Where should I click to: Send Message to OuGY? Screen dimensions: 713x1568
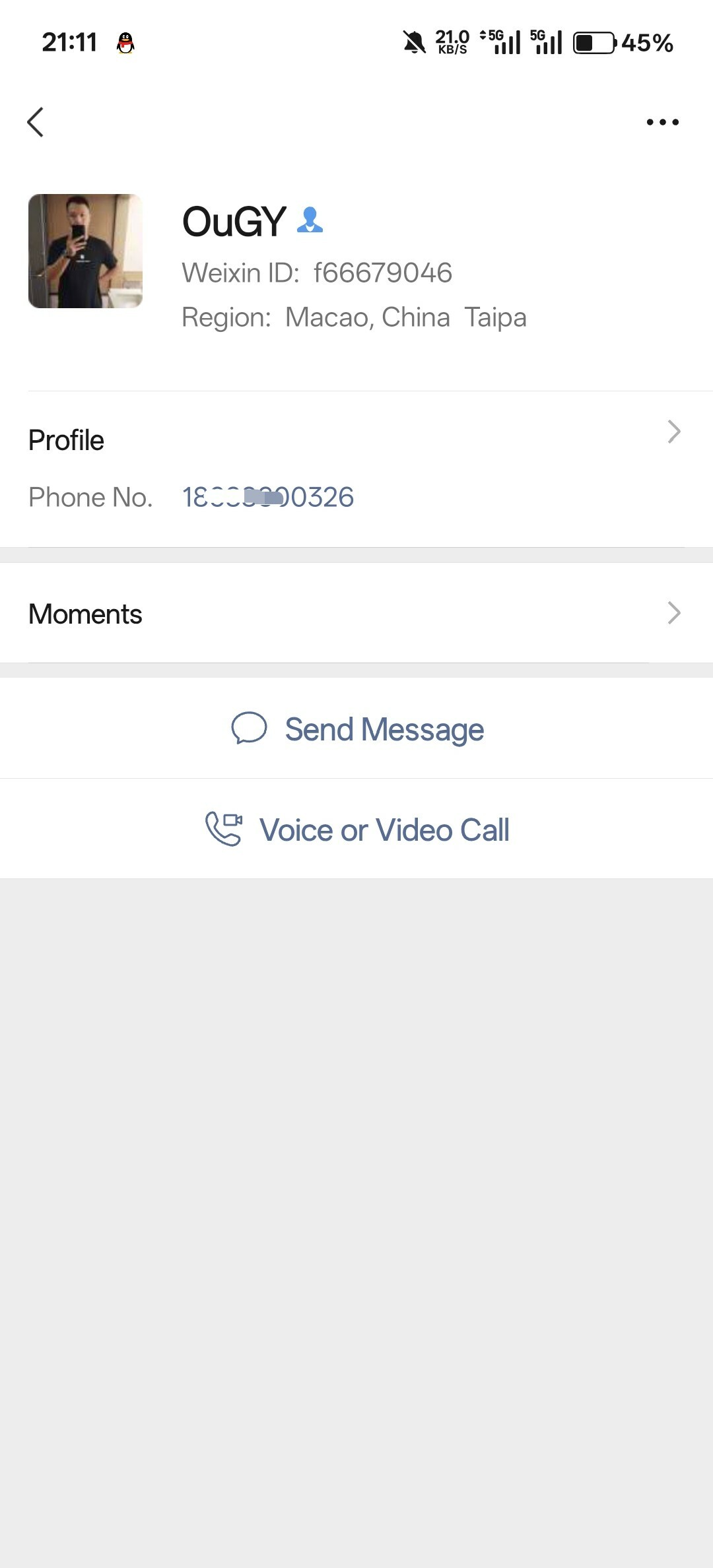pos(356,729)
